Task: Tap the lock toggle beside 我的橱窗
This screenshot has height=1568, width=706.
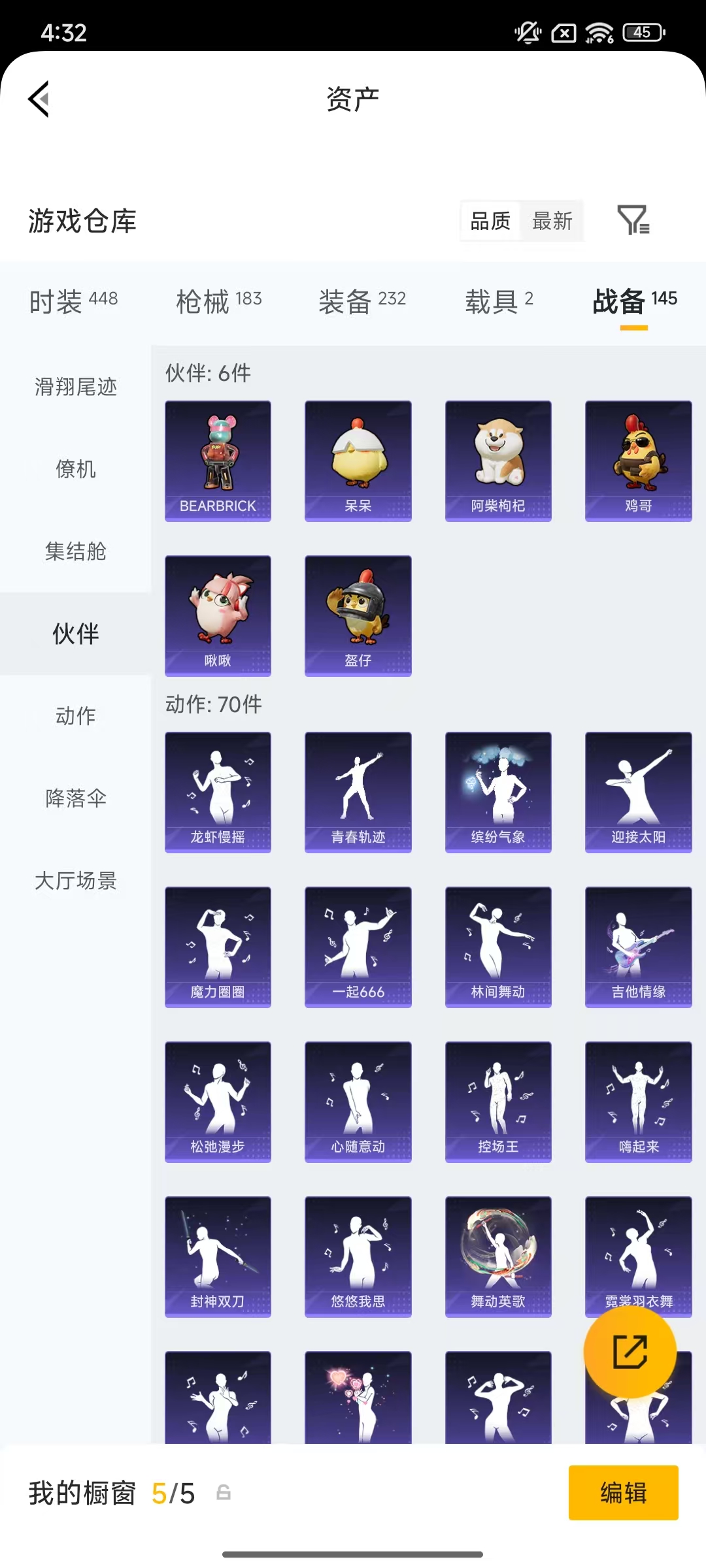Action: (222, 1493)
